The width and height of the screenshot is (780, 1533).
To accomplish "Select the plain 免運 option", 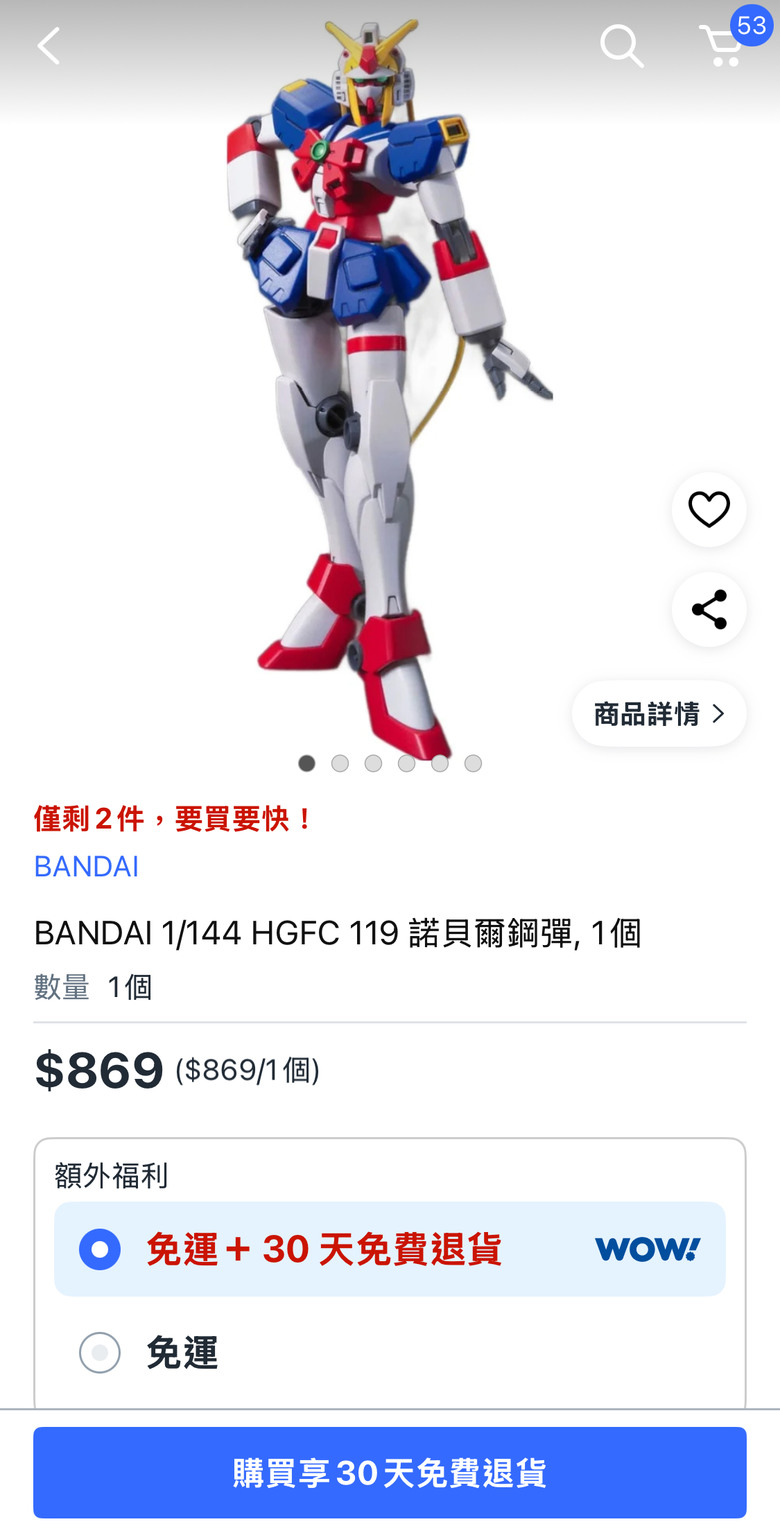I will click(x=100, y=1352).
